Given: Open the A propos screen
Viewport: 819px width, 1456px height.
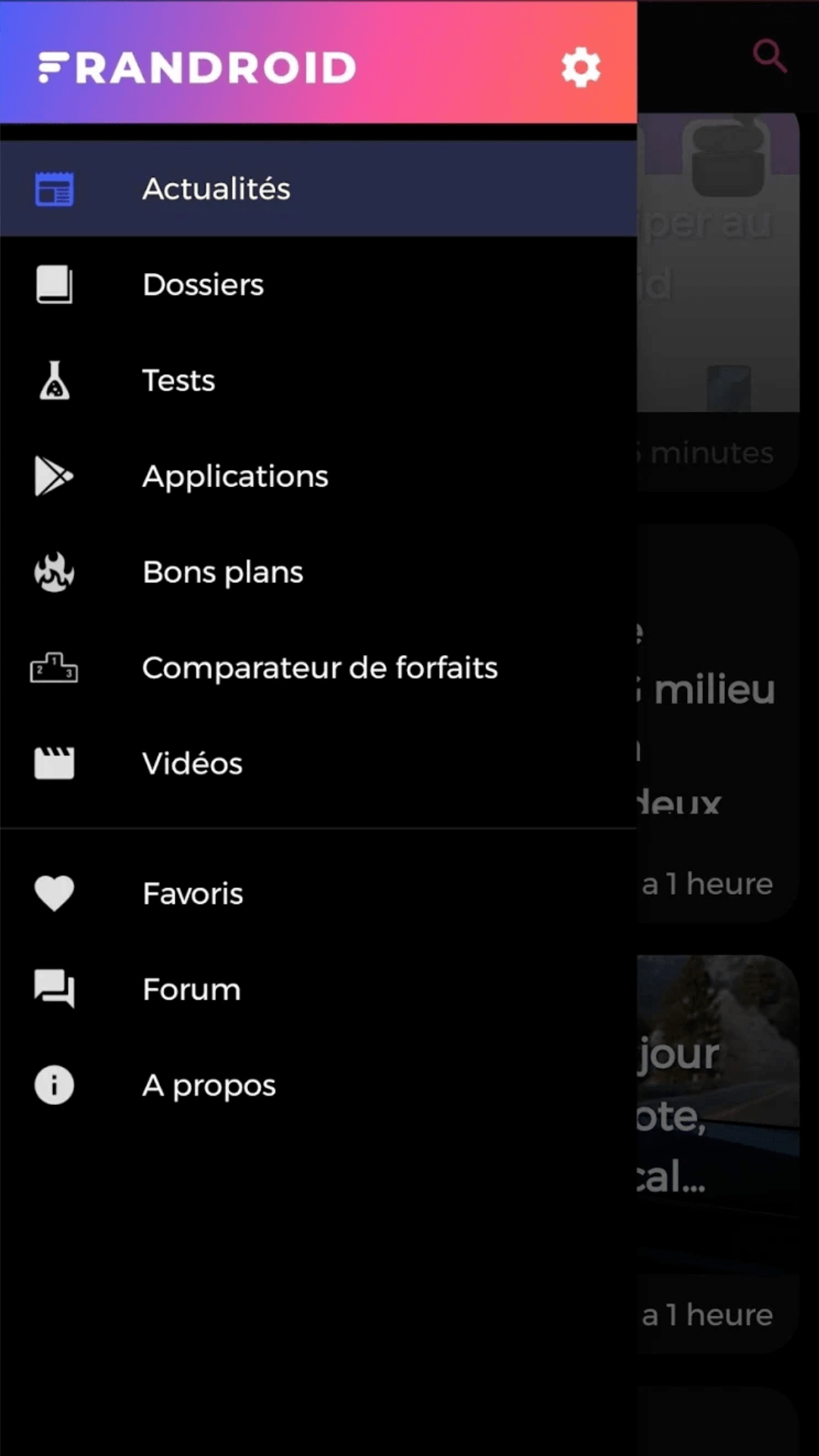Looking at the screenshot, I should coord(209,1084).
